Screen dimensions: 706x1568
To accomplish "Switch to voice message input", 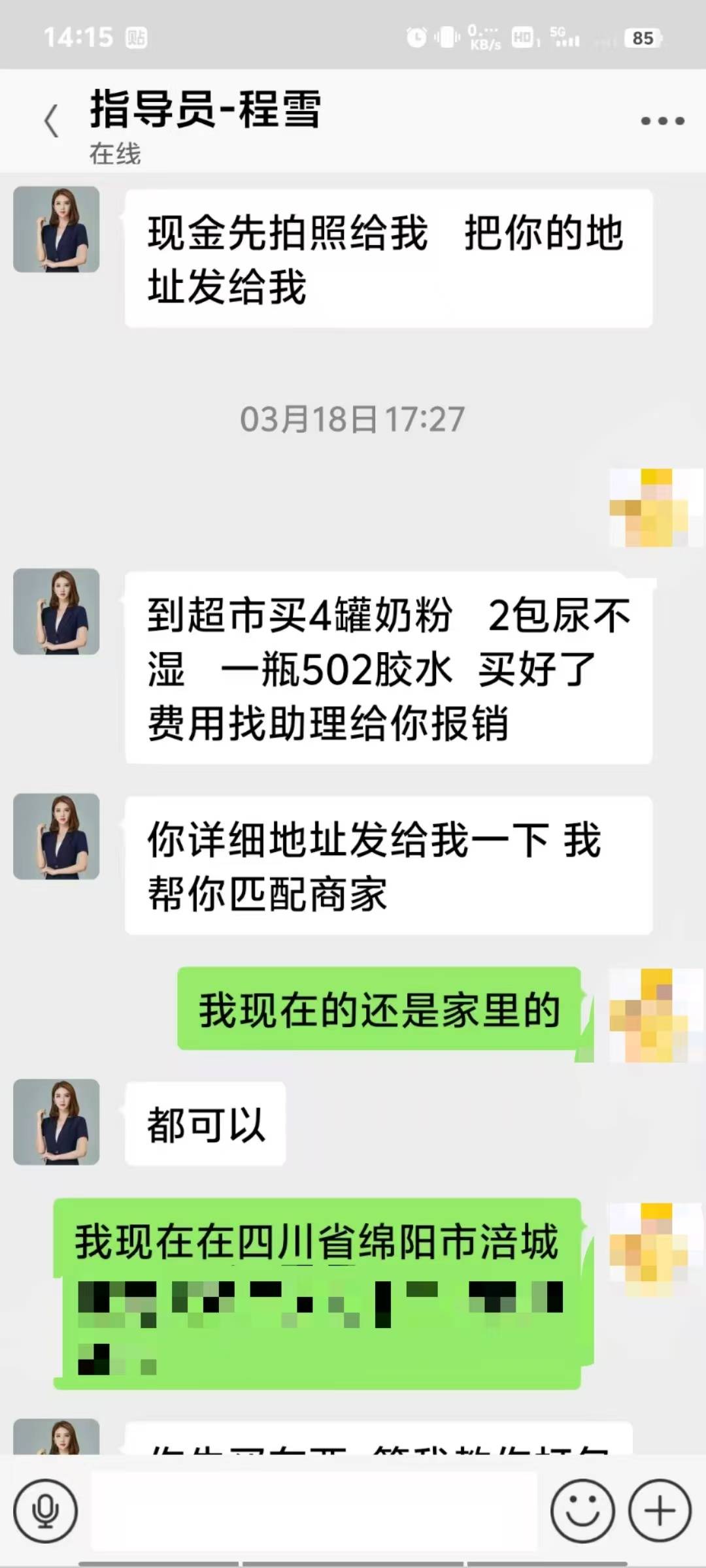I will [x=45, y=1511].
